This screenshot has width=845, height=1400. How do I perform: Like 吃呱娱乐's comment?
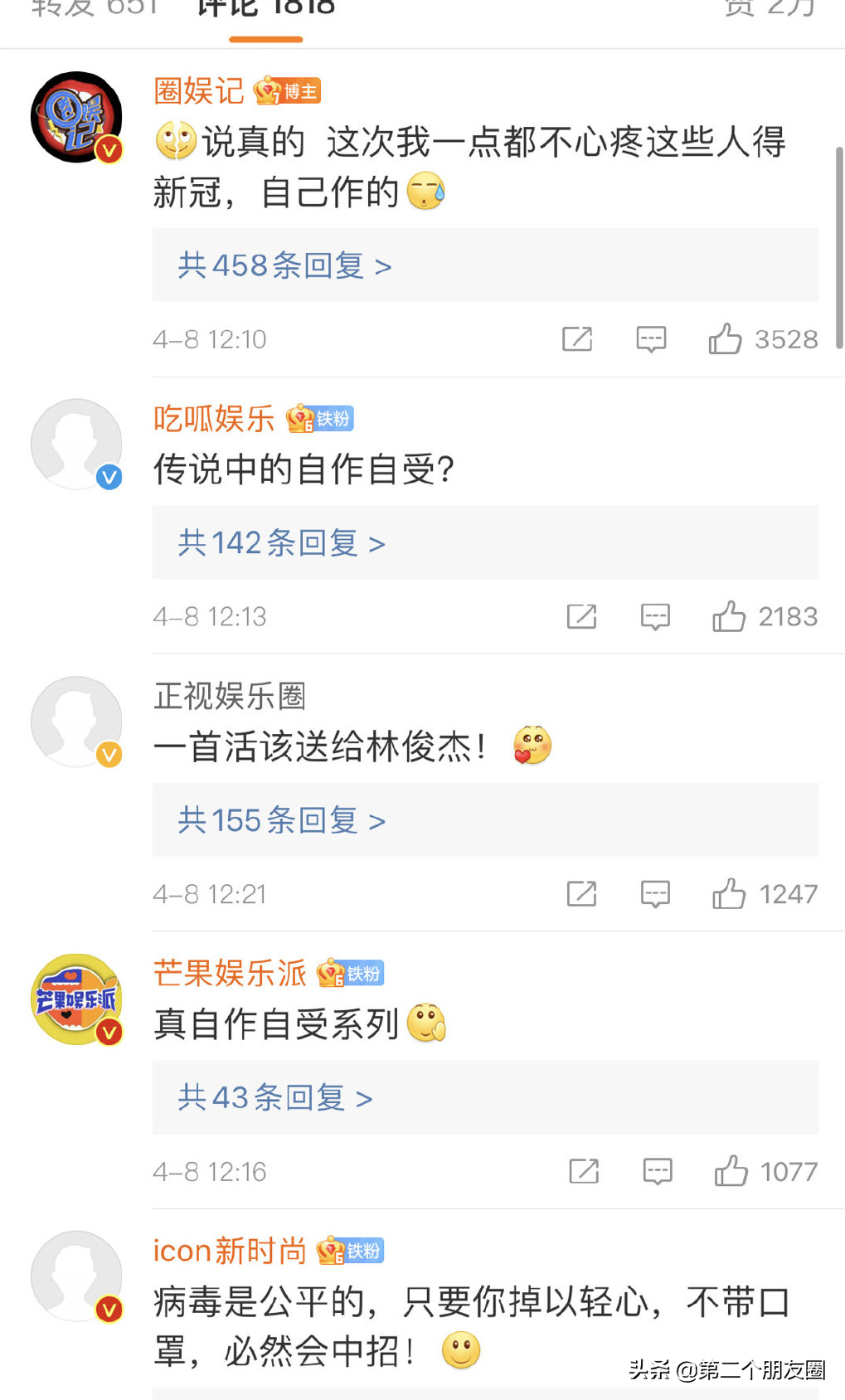(729, 616)
